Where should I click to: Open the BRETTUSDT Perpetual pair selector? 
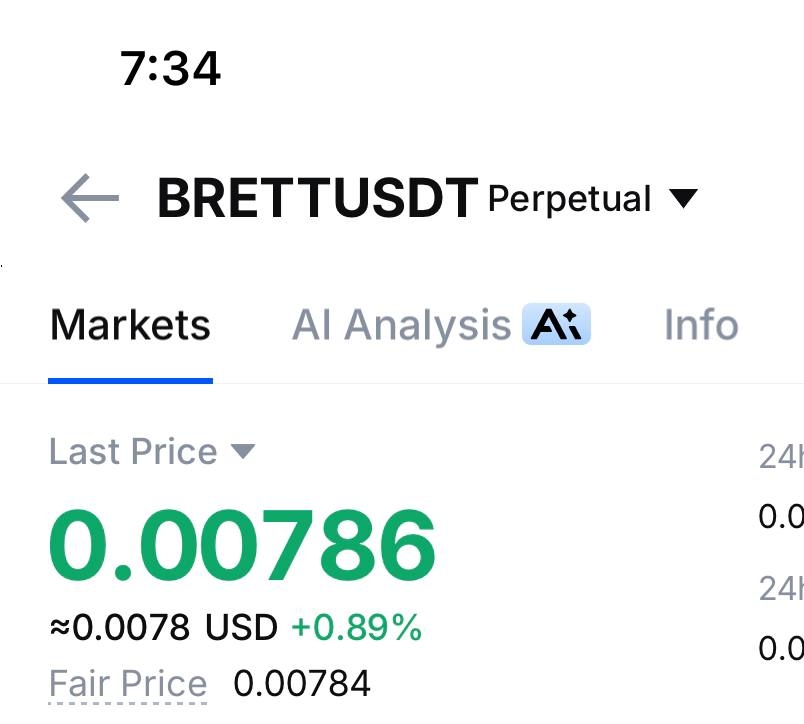point(428,198)
